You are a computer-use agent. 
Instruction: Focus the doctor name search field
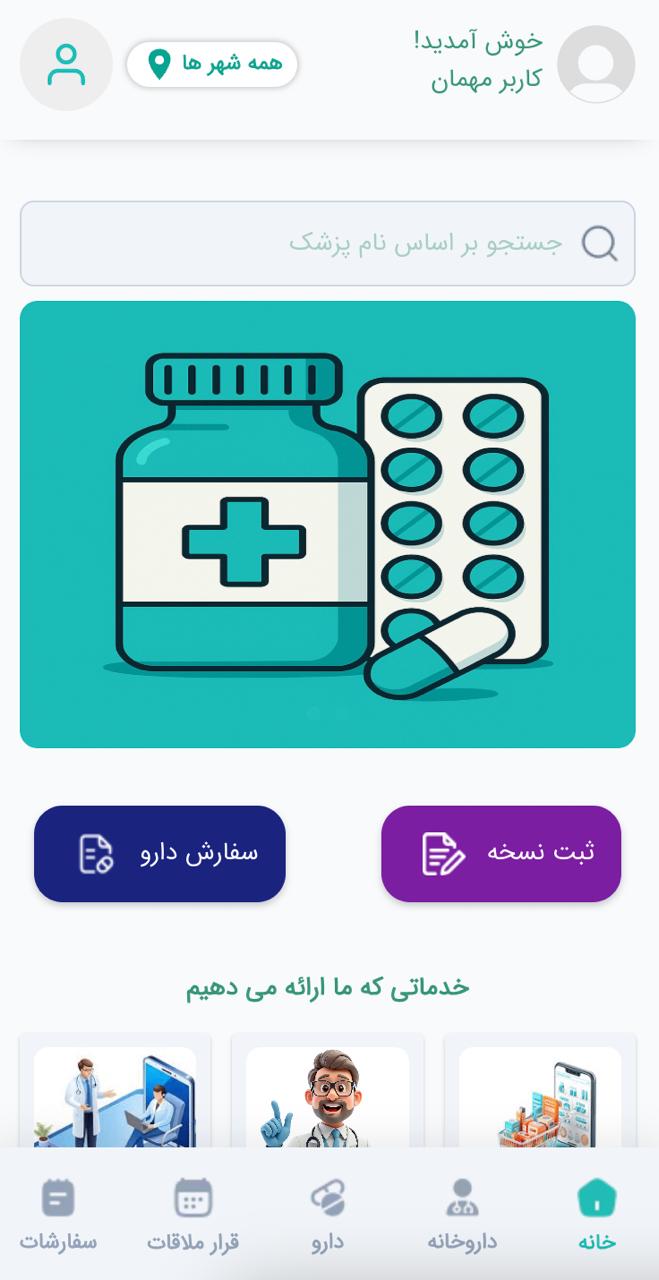click(x=328, y=243)
